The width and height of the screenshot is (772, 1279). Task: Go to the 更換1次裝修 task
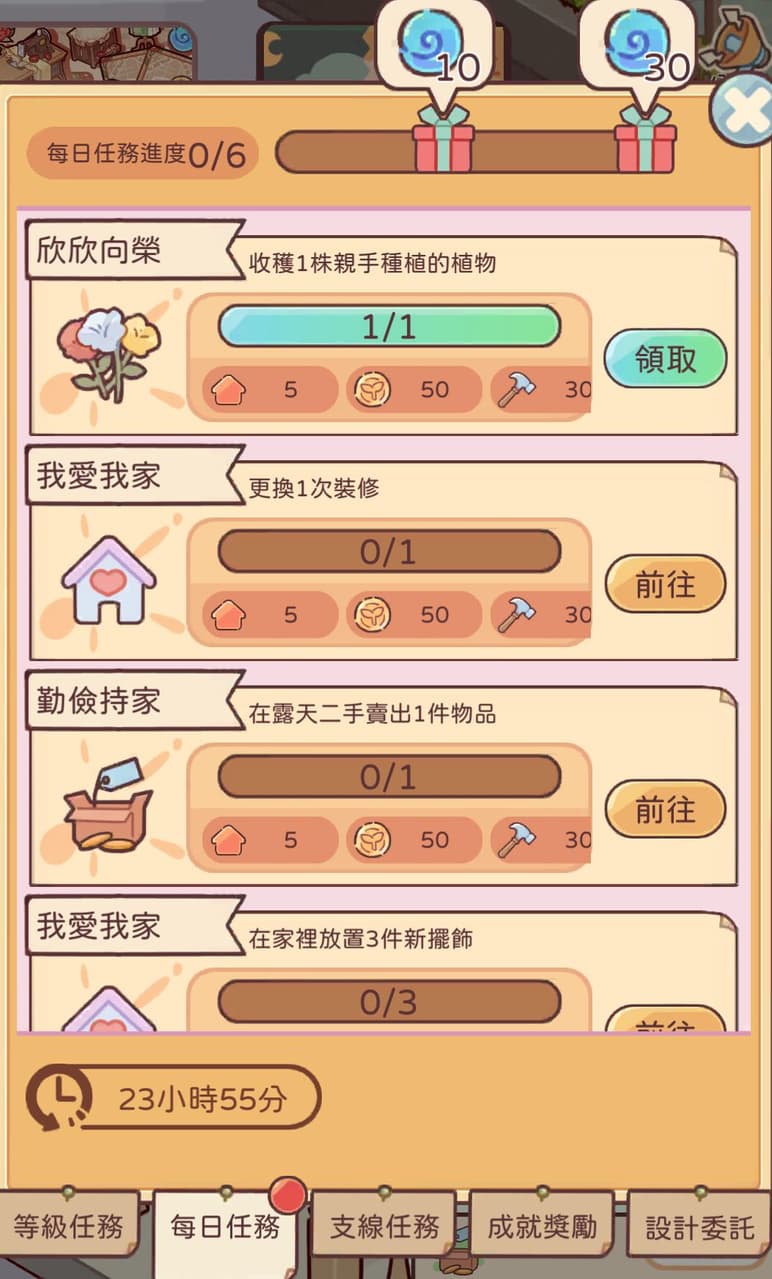(x=665, y=583)
